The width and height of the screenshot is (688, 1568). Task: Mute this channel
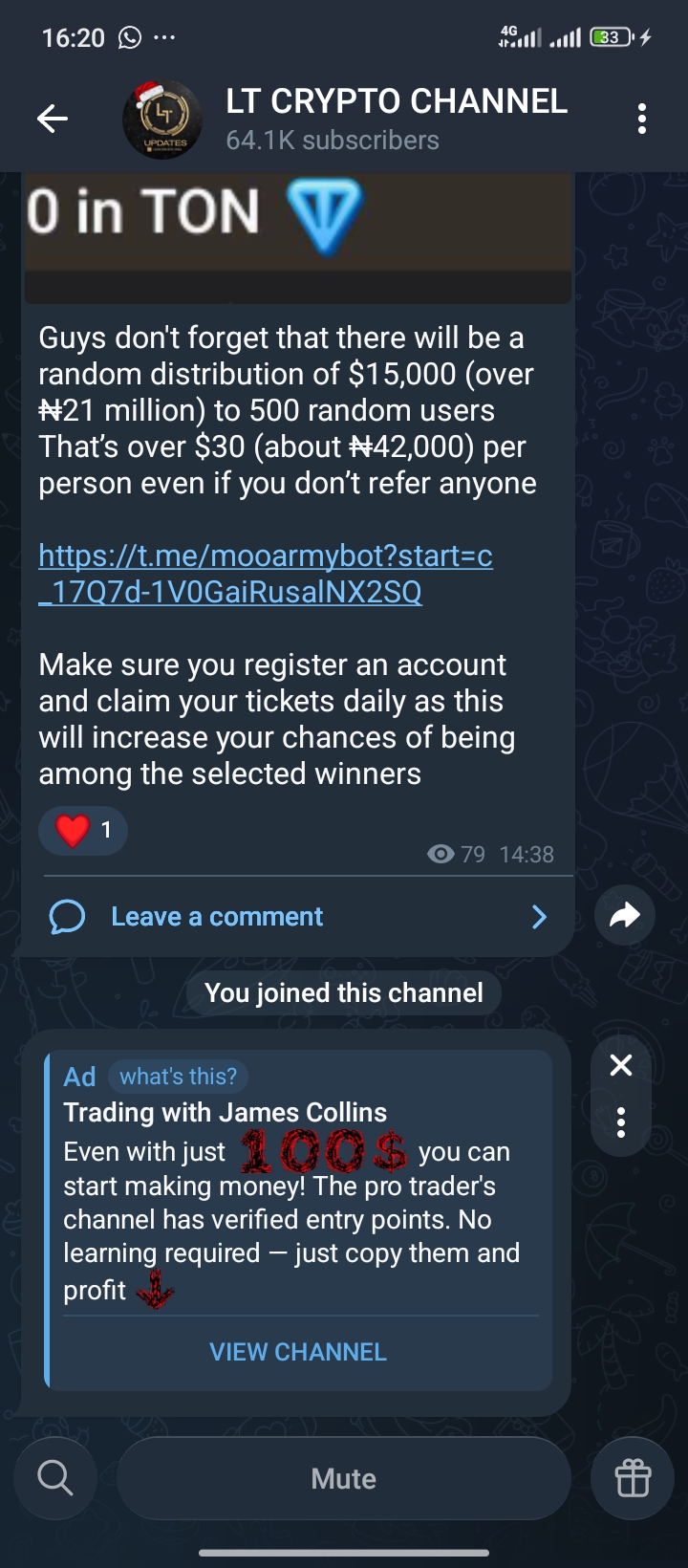[x=343, y=1478]
